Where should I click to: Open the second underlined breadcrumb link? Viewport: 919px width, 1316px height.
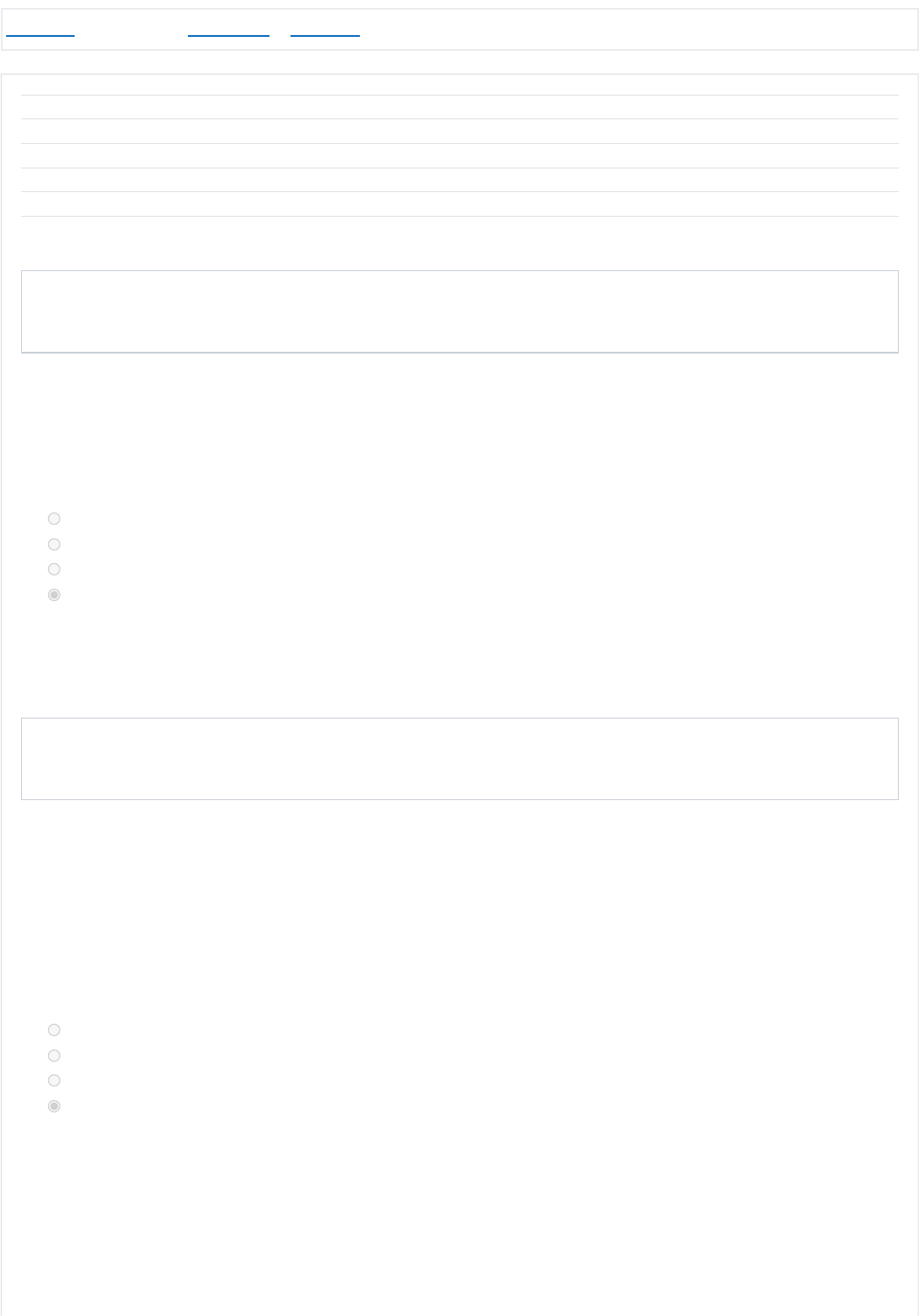tap(228, 31)
